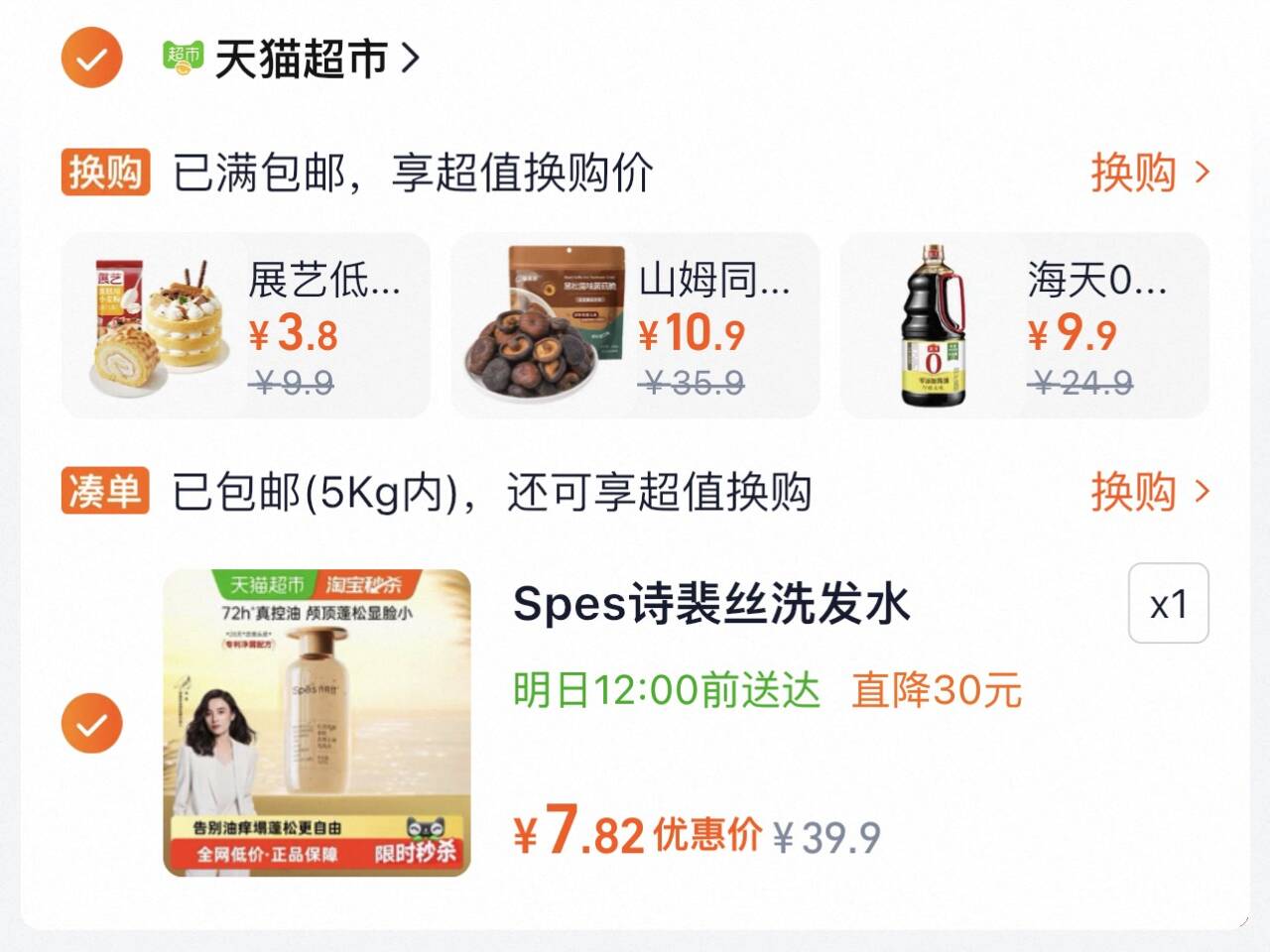Open the 展艺低… ¥3.8 add-on card
This screenshot has width=1270, height=952.
click(x=245, y=325)
